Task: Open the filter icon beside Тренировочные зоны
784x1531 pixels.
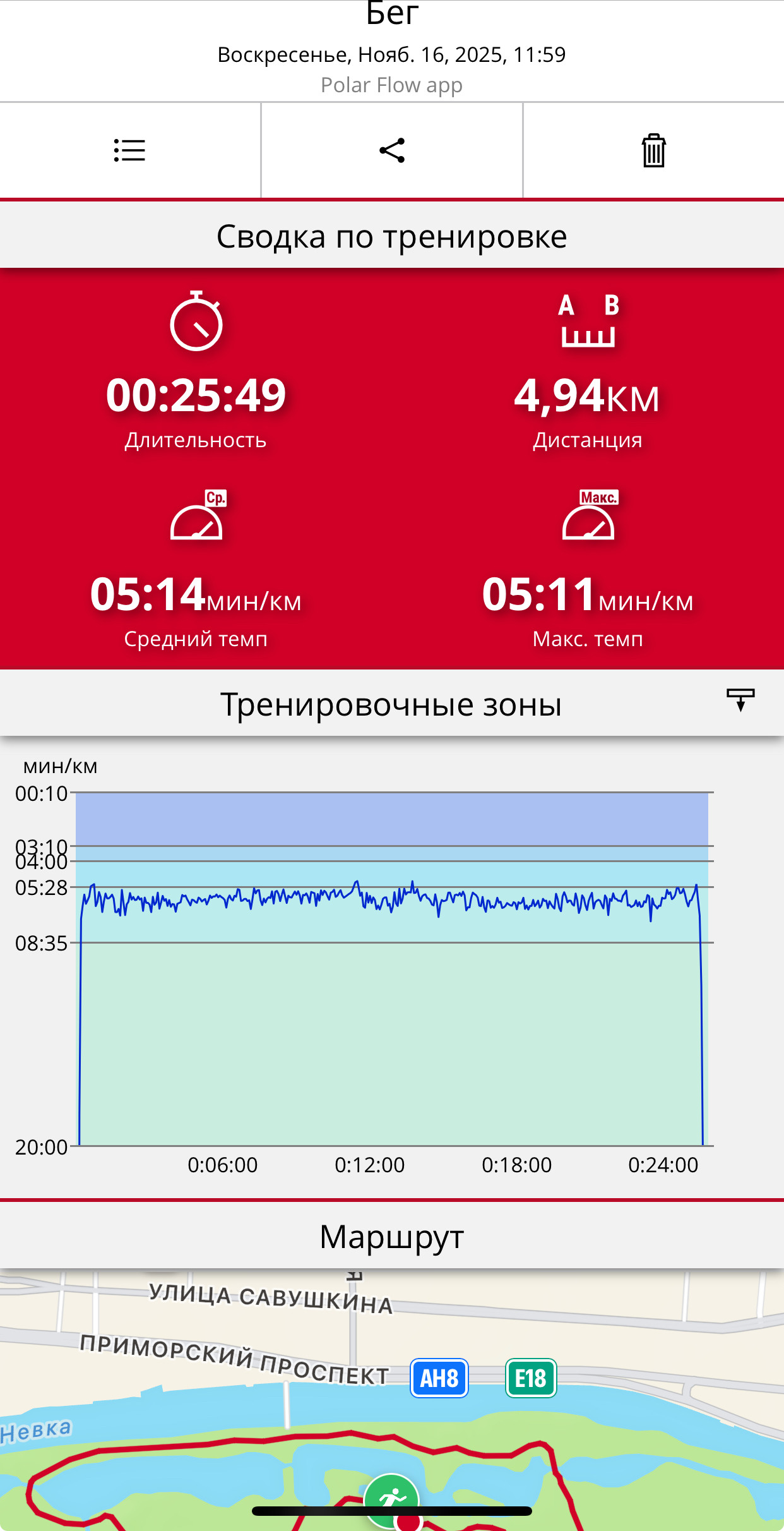Action: point(740,700)
